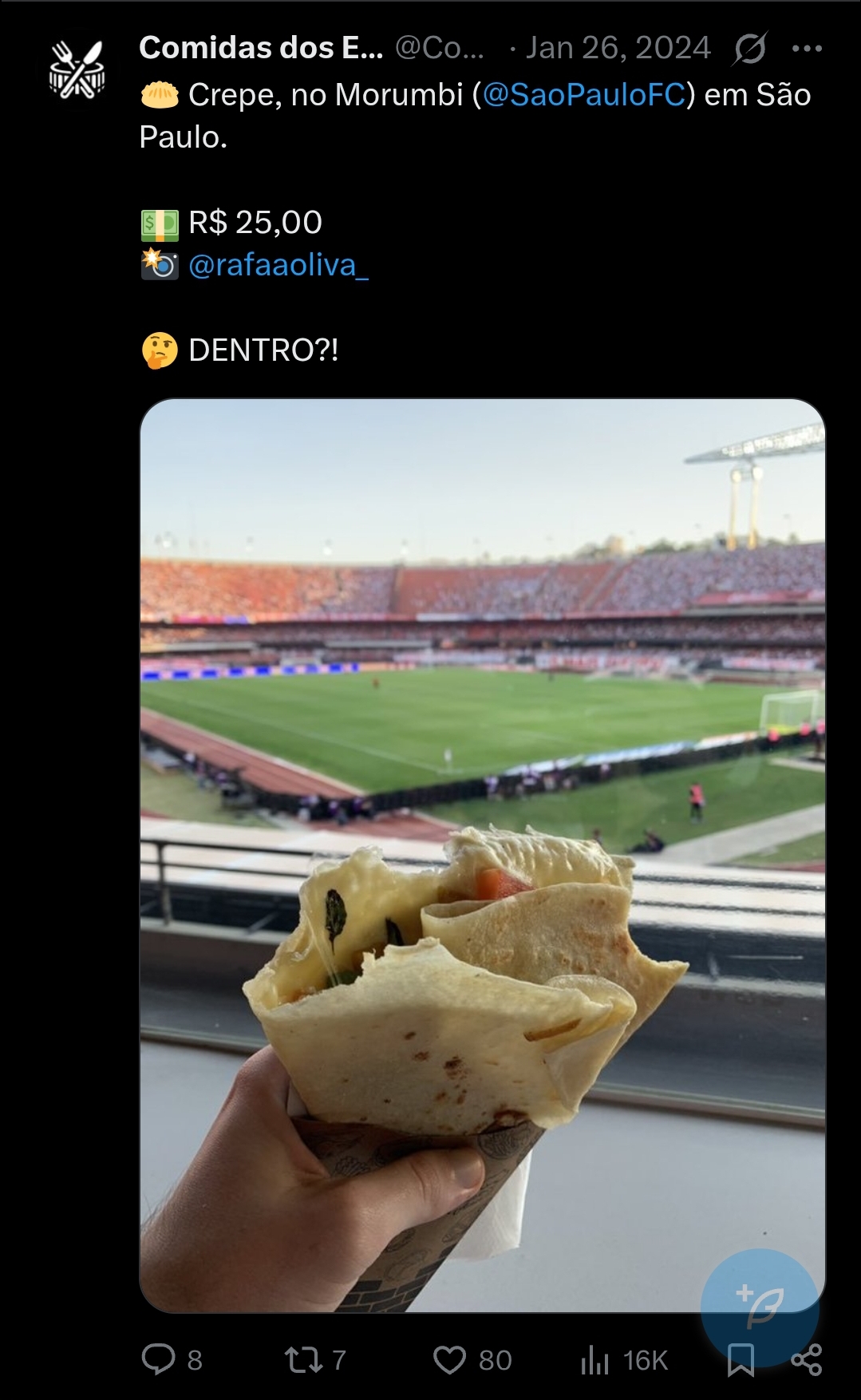Compose a new post
The height and width of the screenshot is (1400, 861).
click(760, 1307)
